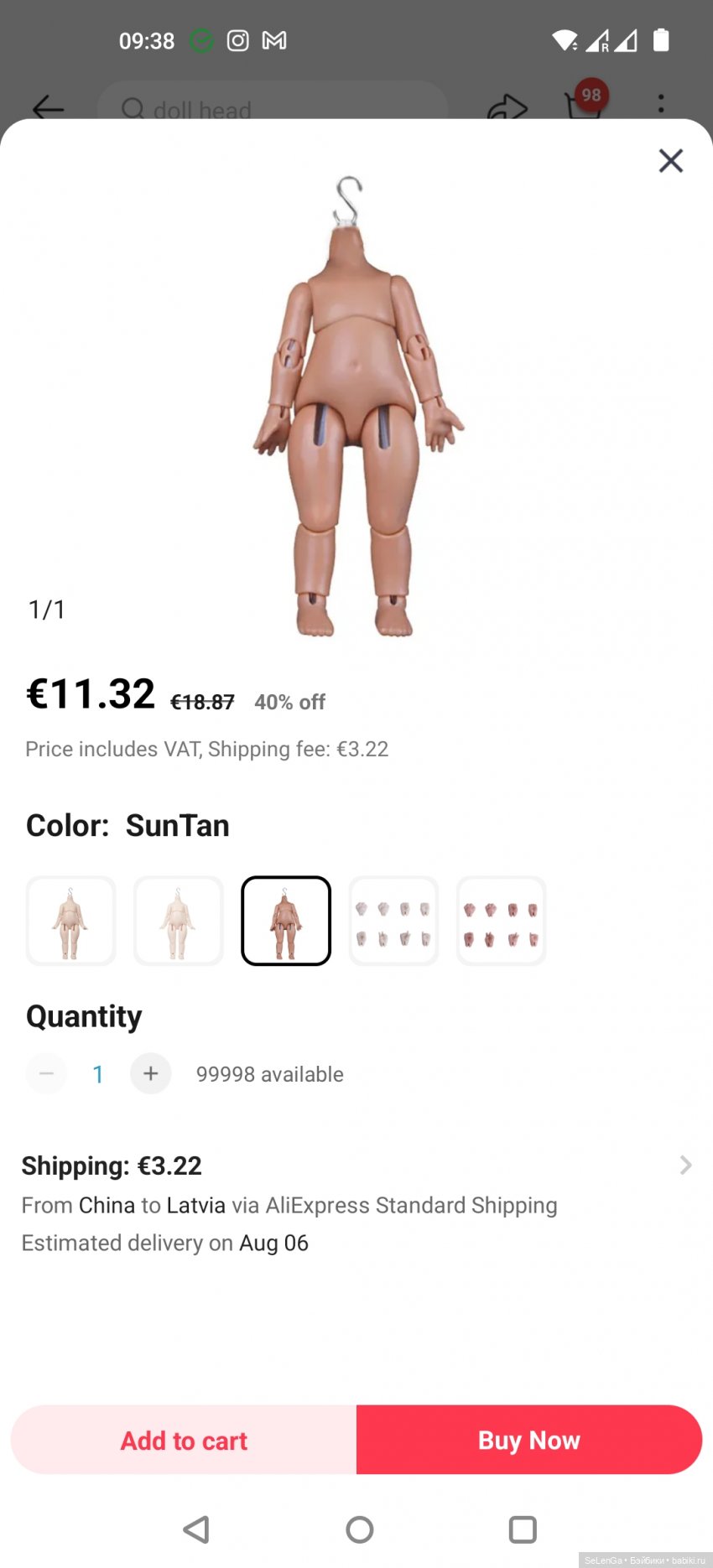Select the dark tan hands set swatch
This screenshot has width=713, height=1568.
[501, 921]
